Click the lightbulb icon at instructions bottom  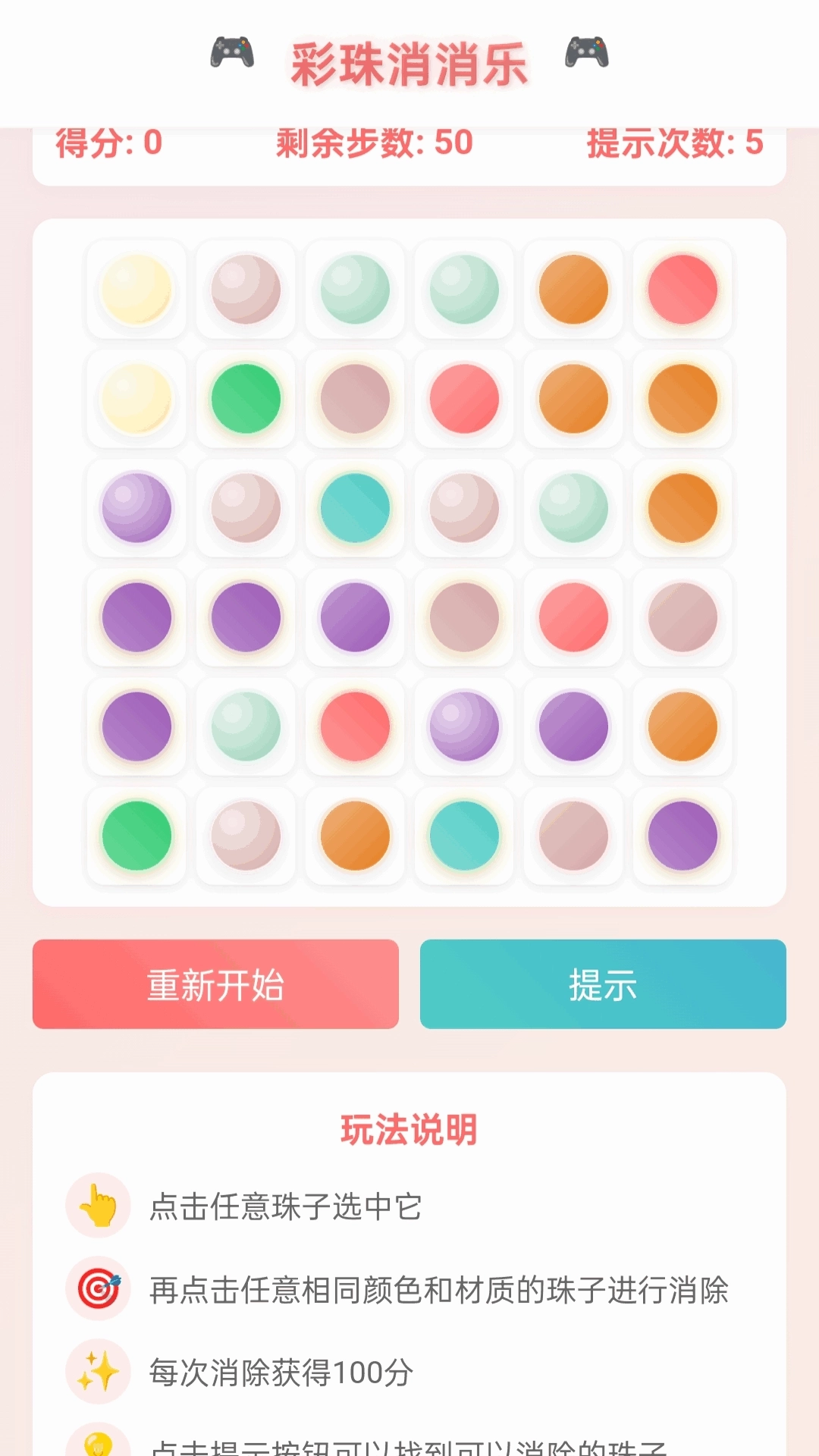tap(97, 1448)
